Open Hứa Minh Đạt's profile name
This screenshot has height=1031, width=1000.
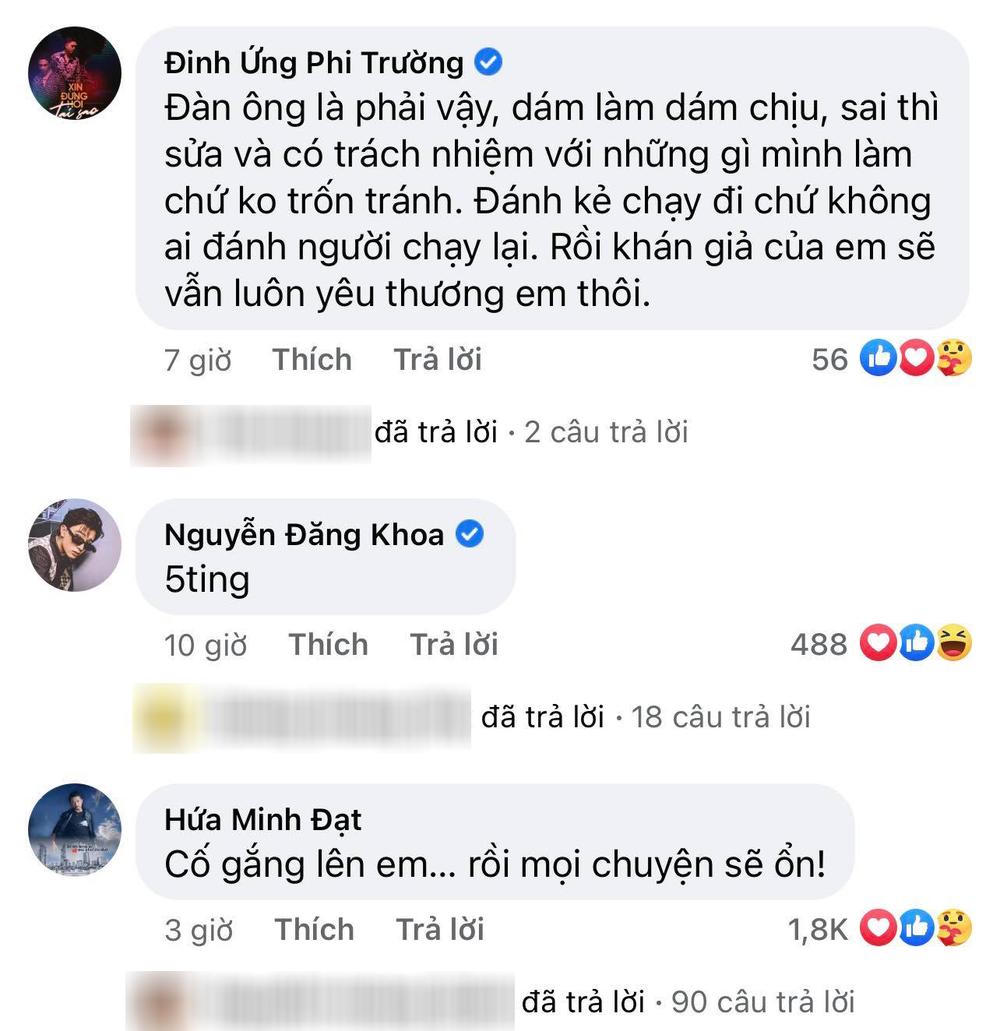pyautogui.click(x=262, y=820)
